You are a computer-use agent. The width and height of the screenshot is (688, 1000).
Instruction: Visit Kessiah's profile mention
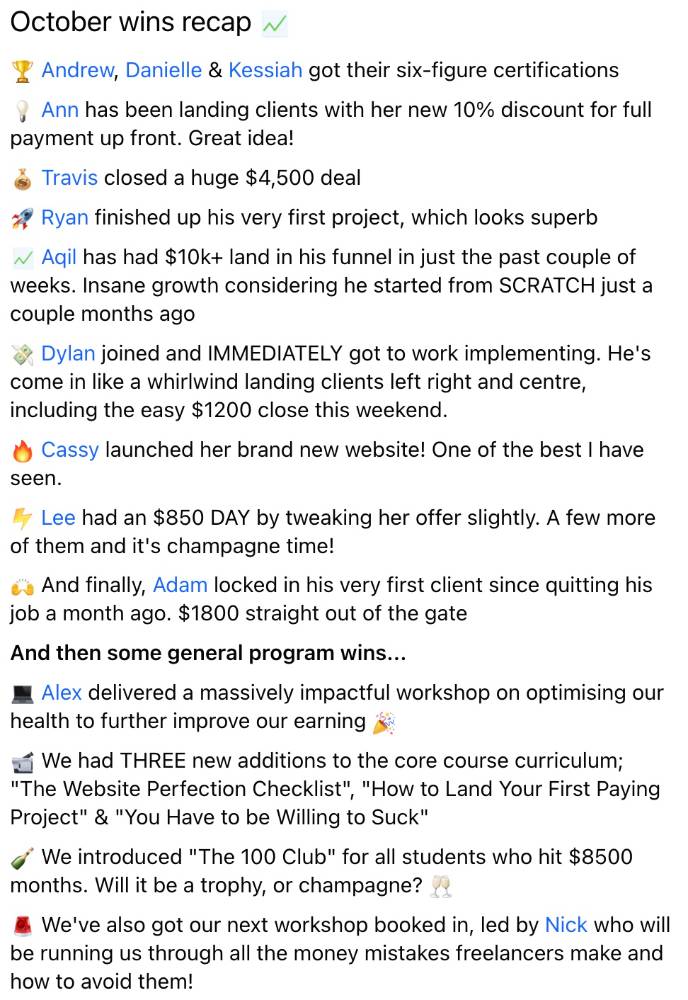tap(265, 71)
